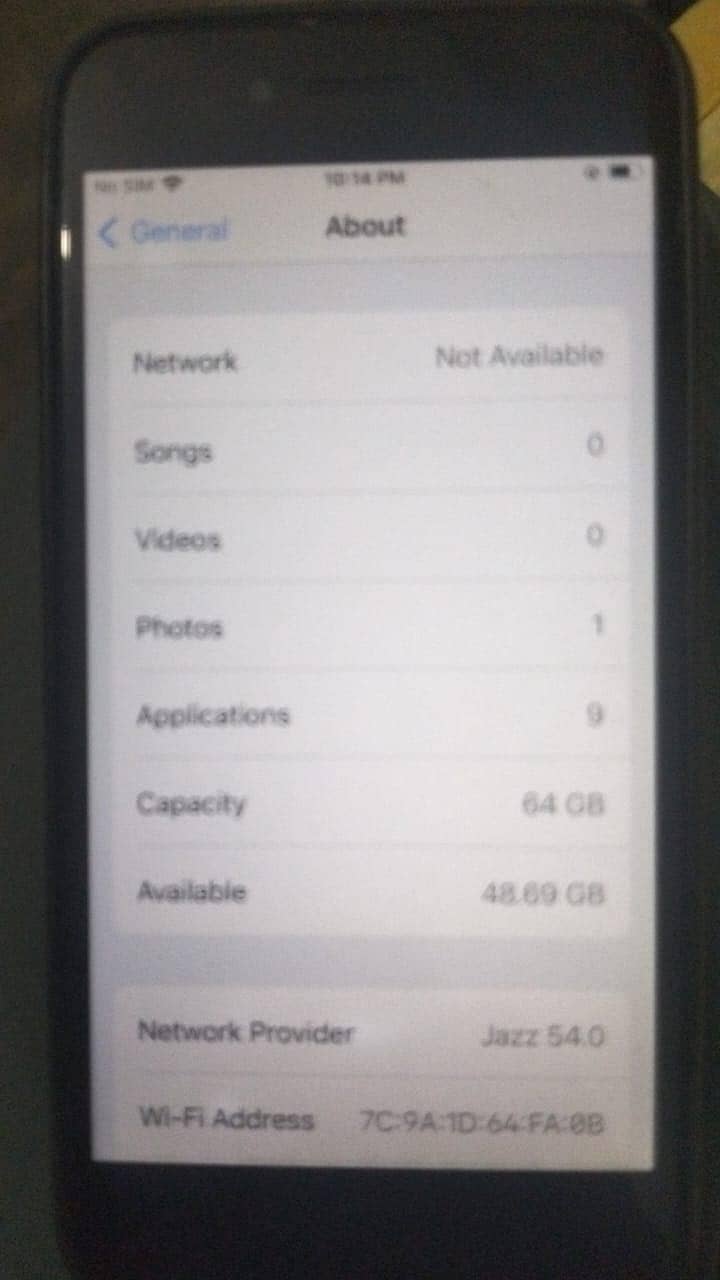Image resolution: width=720 pixels, height=1280 pixels.
Task: Select the Network row icon area
Action: pos(185,363)
